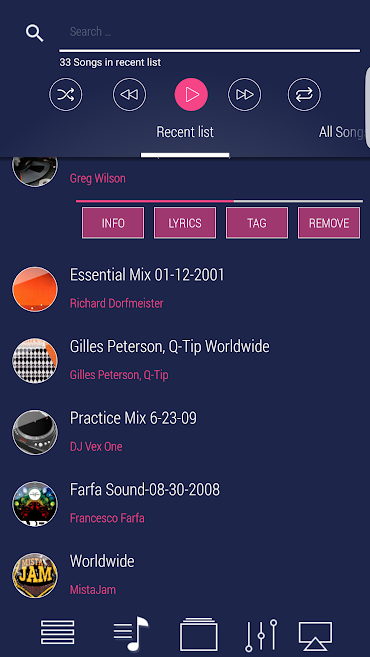The width and height of the screenshot is (370, 657).
Task: Switch to the All Songs tab
Action: tap(342, 132)
